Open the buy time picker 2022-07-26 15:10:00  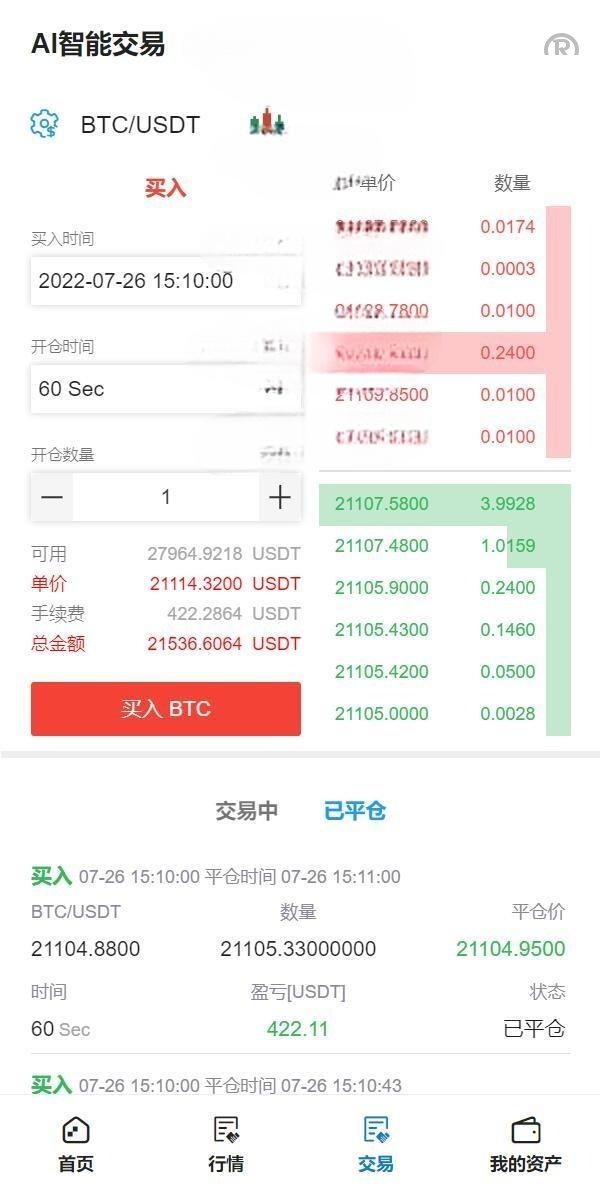click(165, 281)
